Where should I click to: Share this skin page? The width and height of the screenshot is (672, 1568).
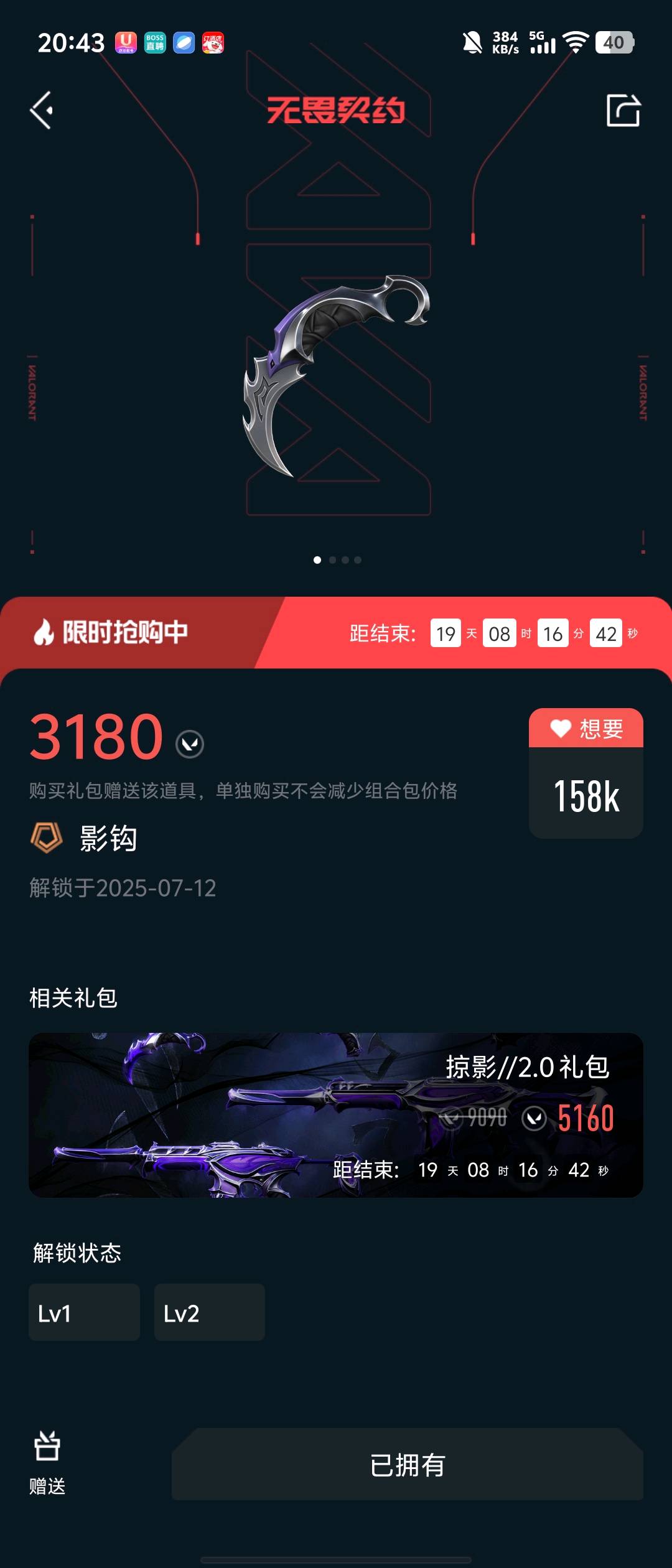[623, 111]
